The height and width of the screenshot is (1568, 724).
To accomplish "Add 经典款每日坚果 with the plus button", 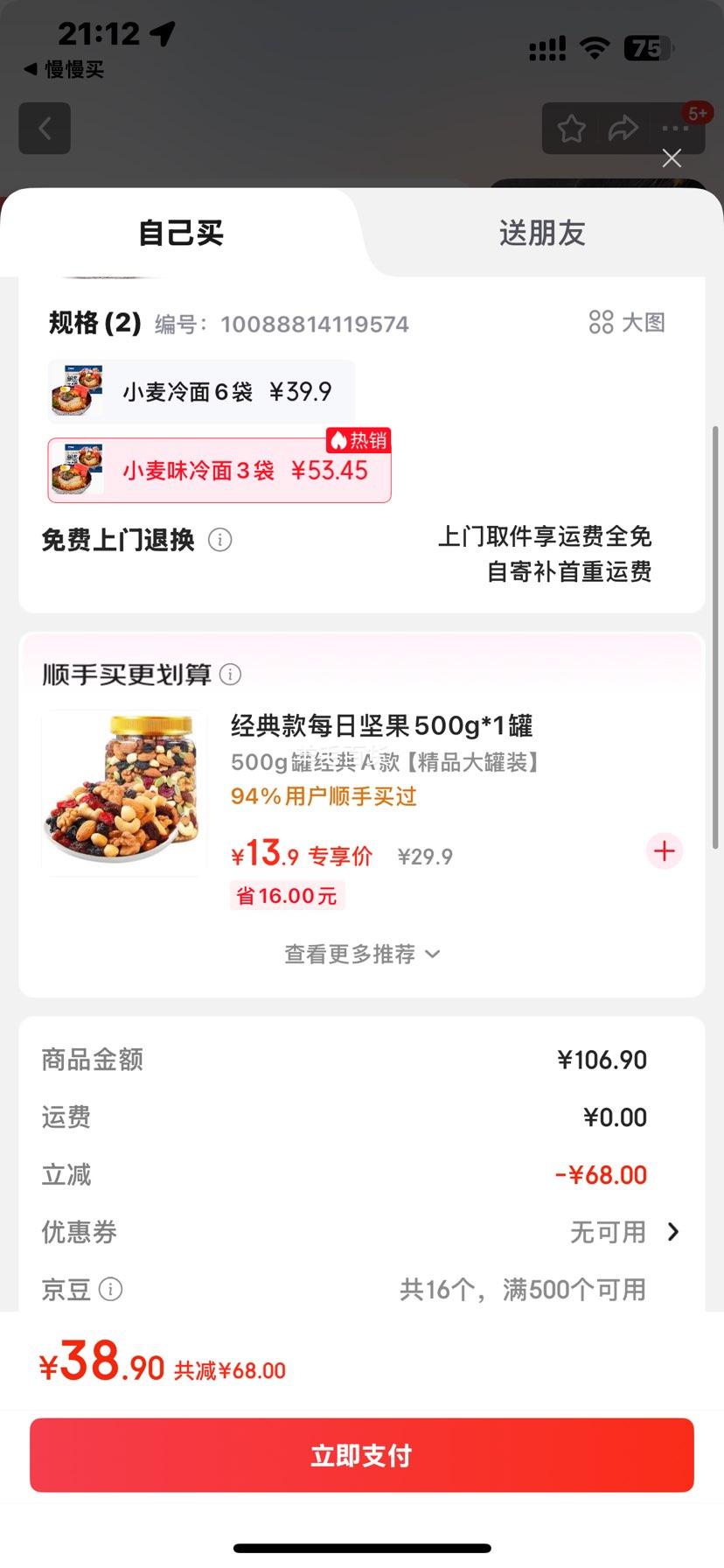I will point(665,851).
